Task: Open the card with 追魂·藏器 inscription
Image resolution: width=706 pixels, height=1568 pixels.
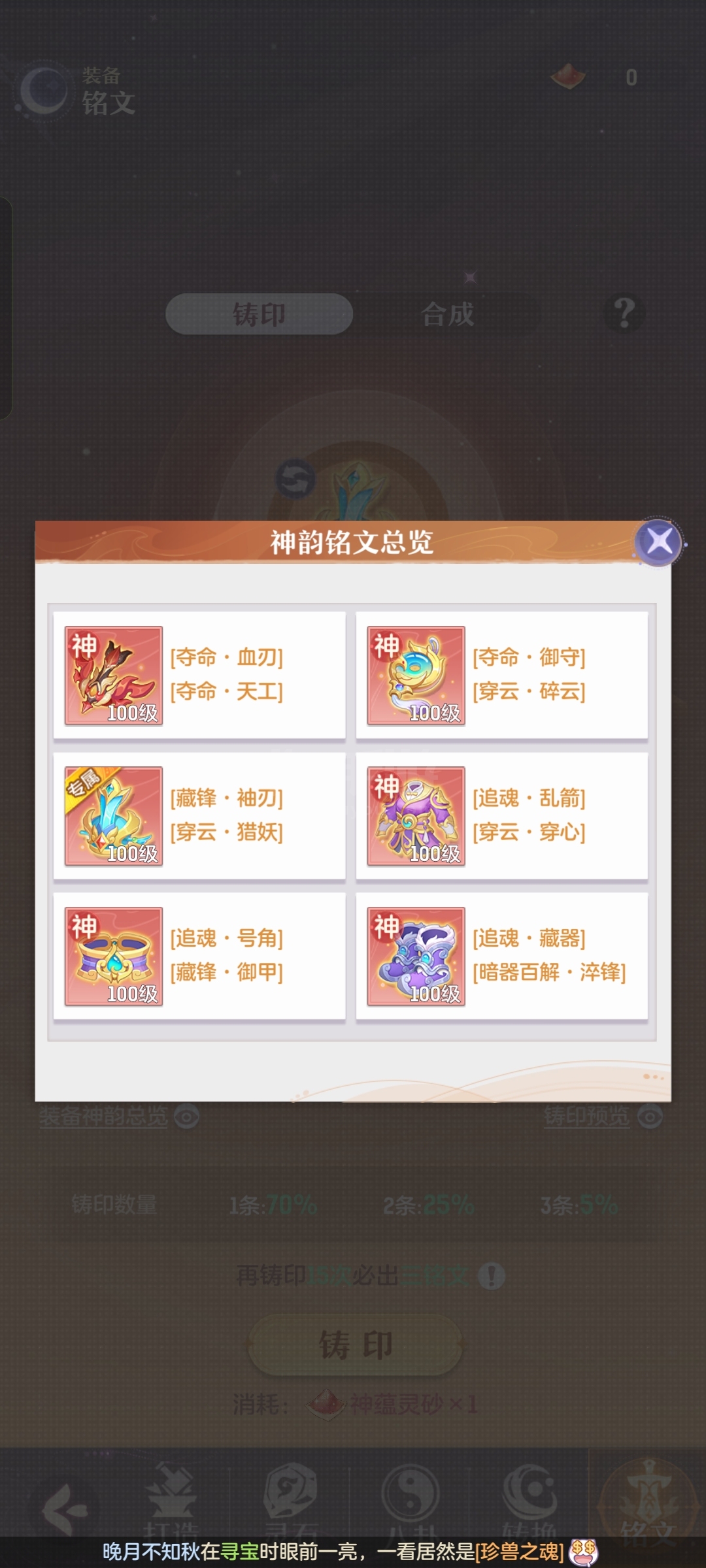Action: (x=501, y=956)
